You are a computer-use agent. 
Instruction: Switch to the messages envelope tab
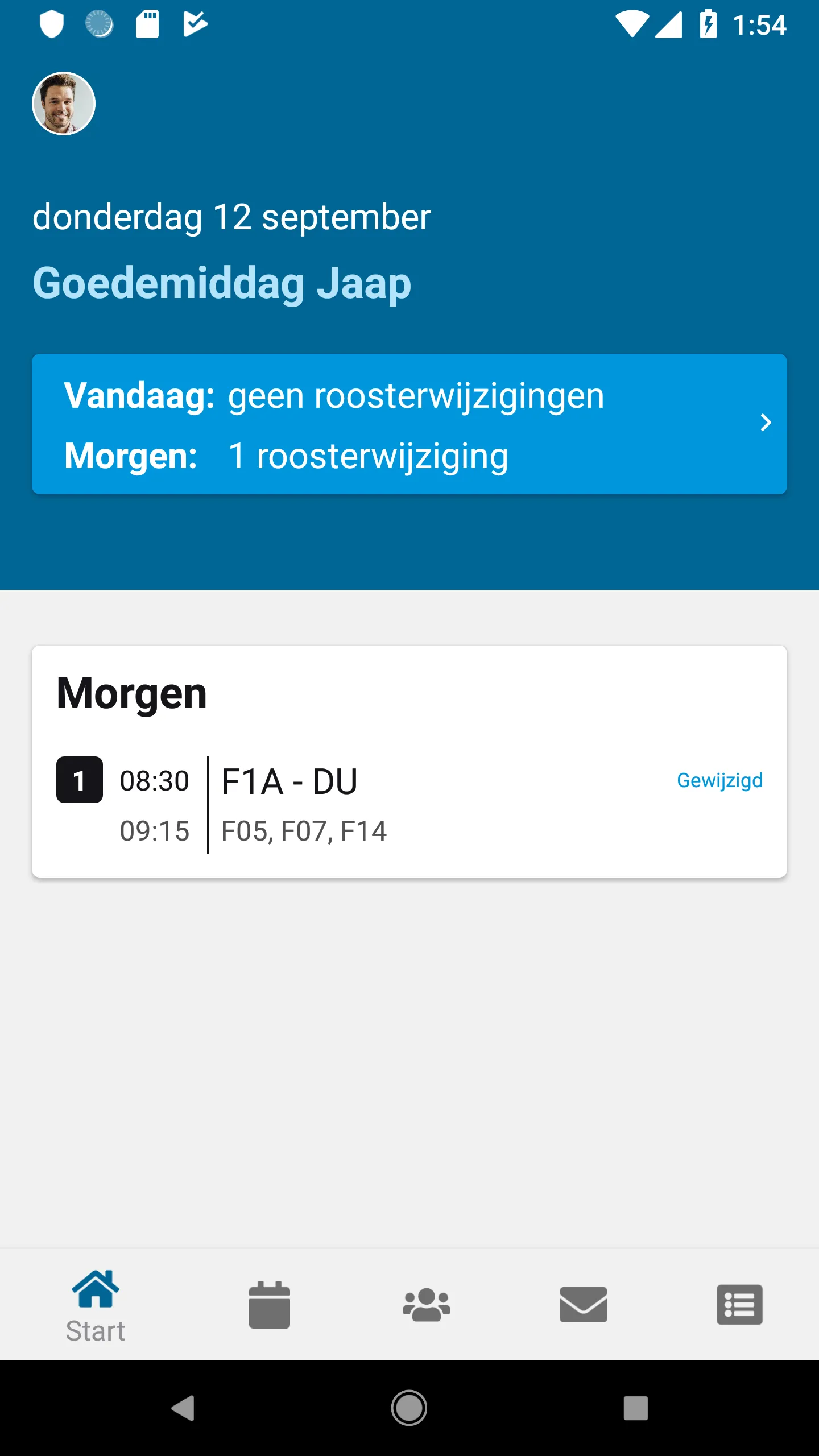tap(583, 1305)
